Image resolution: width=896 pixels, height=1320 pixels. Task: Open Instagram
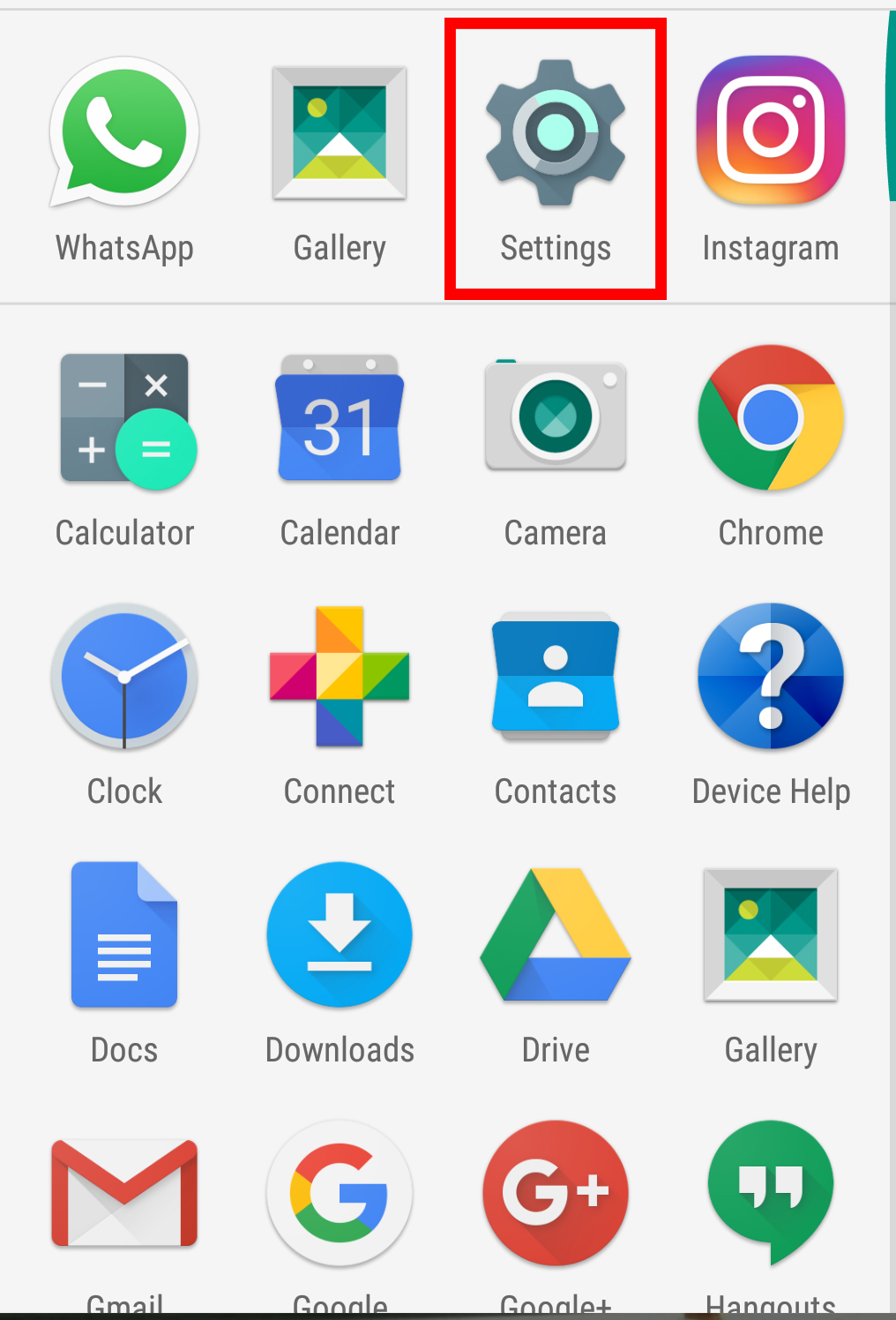point(771,131)
